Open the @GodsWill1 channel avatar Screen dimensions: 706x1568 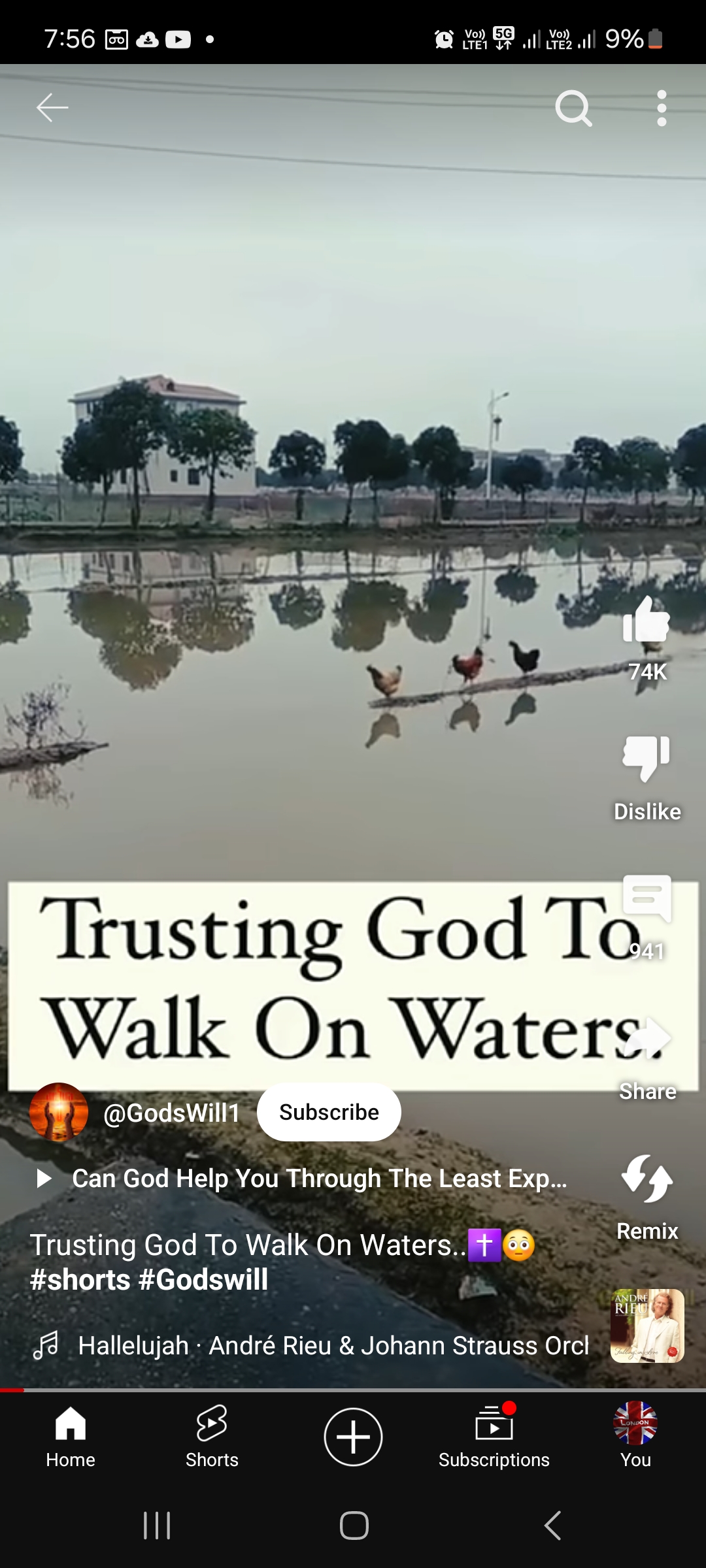coord(59,1112)
